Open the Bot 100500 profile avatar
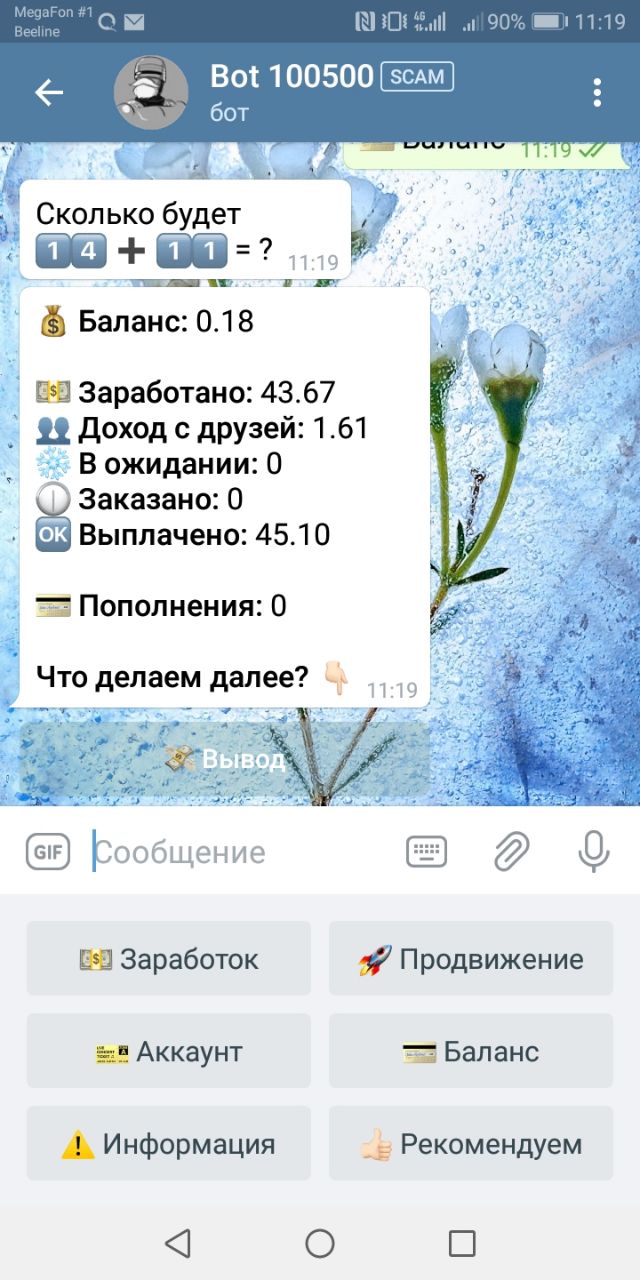The image size is (640, 1280). pyautogui.click(x=151, y=93)
